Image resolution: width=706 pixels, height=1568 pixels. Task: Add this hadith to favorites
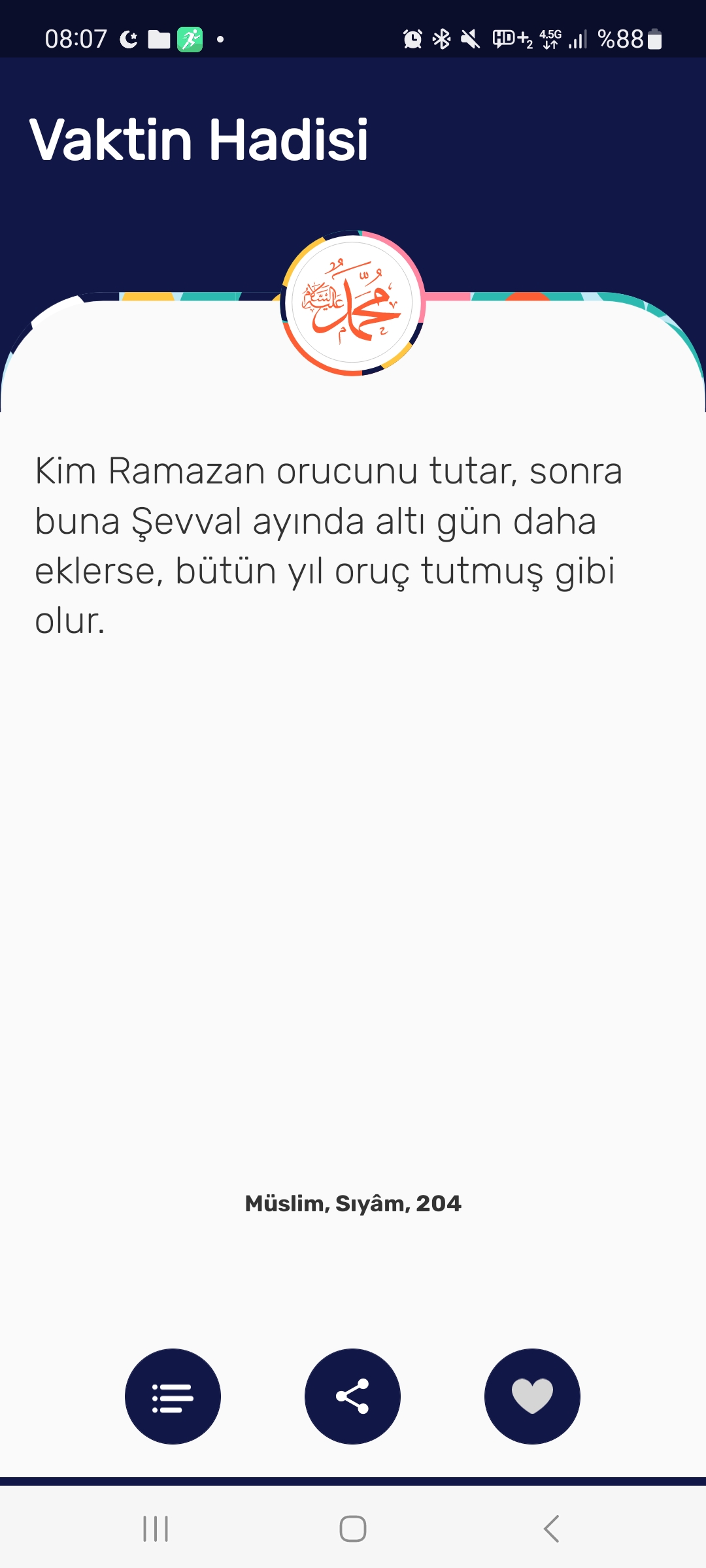pyautogui.click(x=532, y=1396)
